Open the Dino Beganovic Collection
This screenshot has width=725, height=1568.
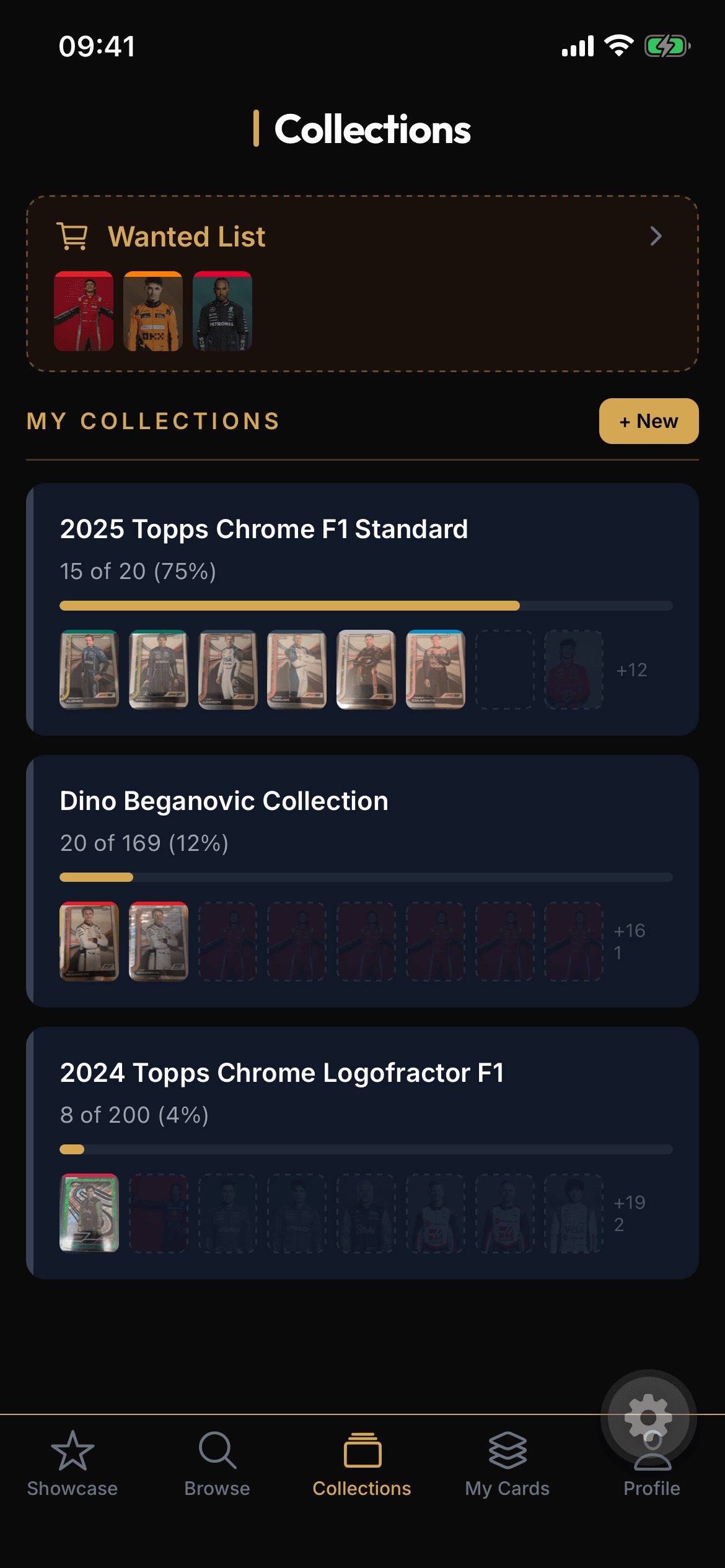[x=223, y=800]
